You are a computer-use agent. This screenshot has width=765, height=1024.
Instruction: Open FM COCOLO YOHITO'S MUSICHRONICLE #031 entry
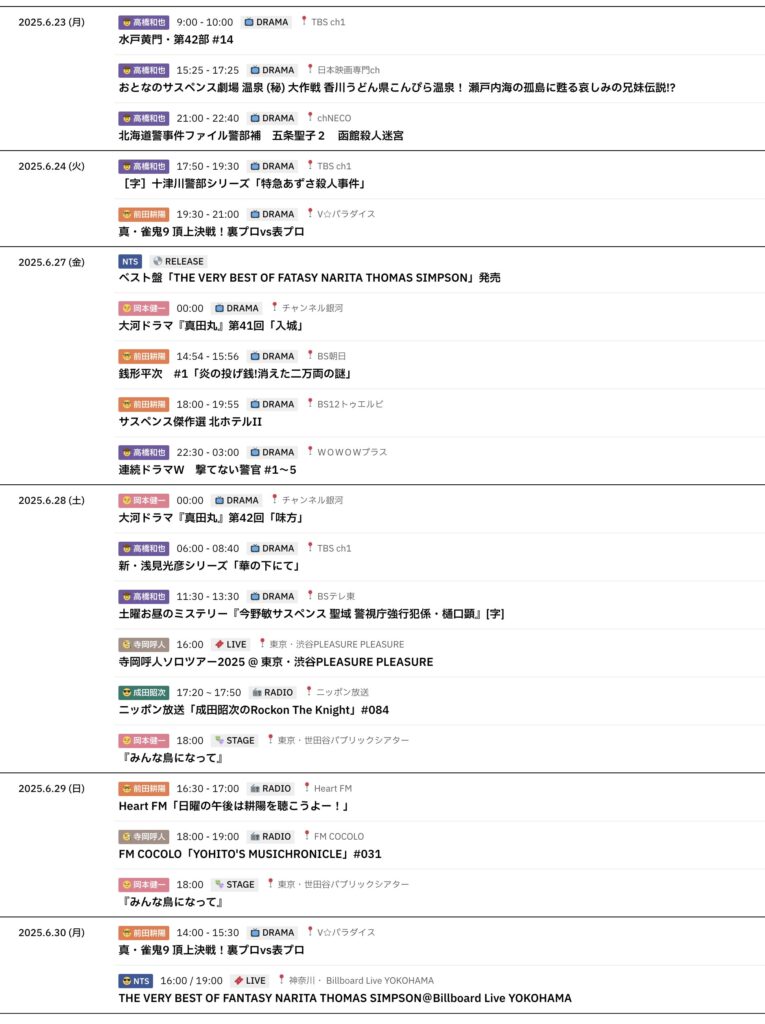[x=249, y=854]
